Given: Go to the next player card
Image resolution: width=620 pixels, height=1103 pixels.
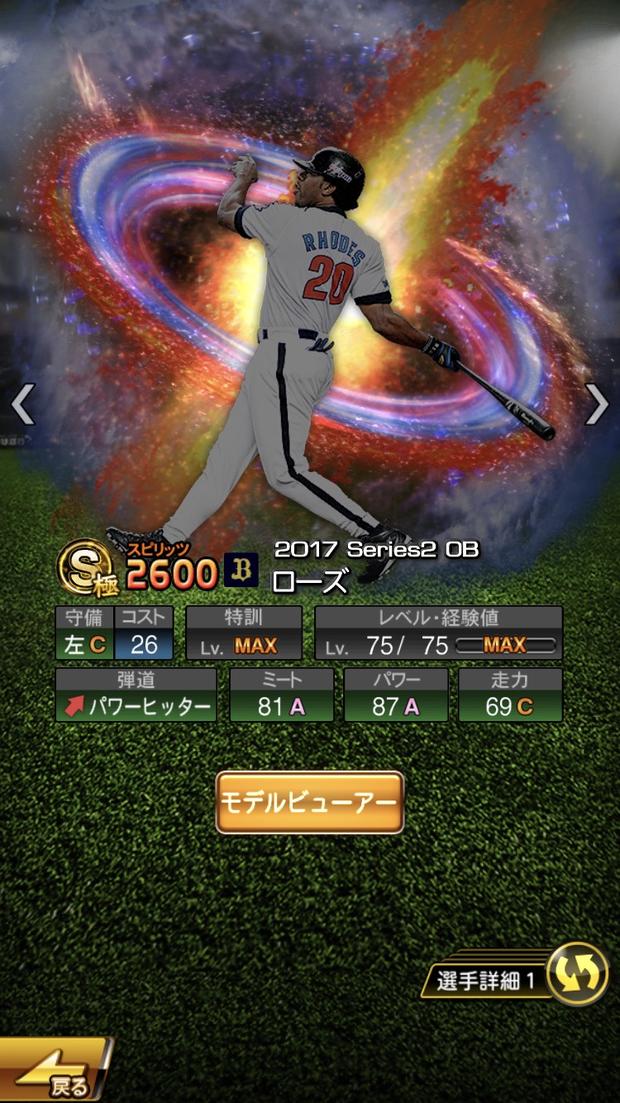Looking at the screenshot, I should click(596, 404).
